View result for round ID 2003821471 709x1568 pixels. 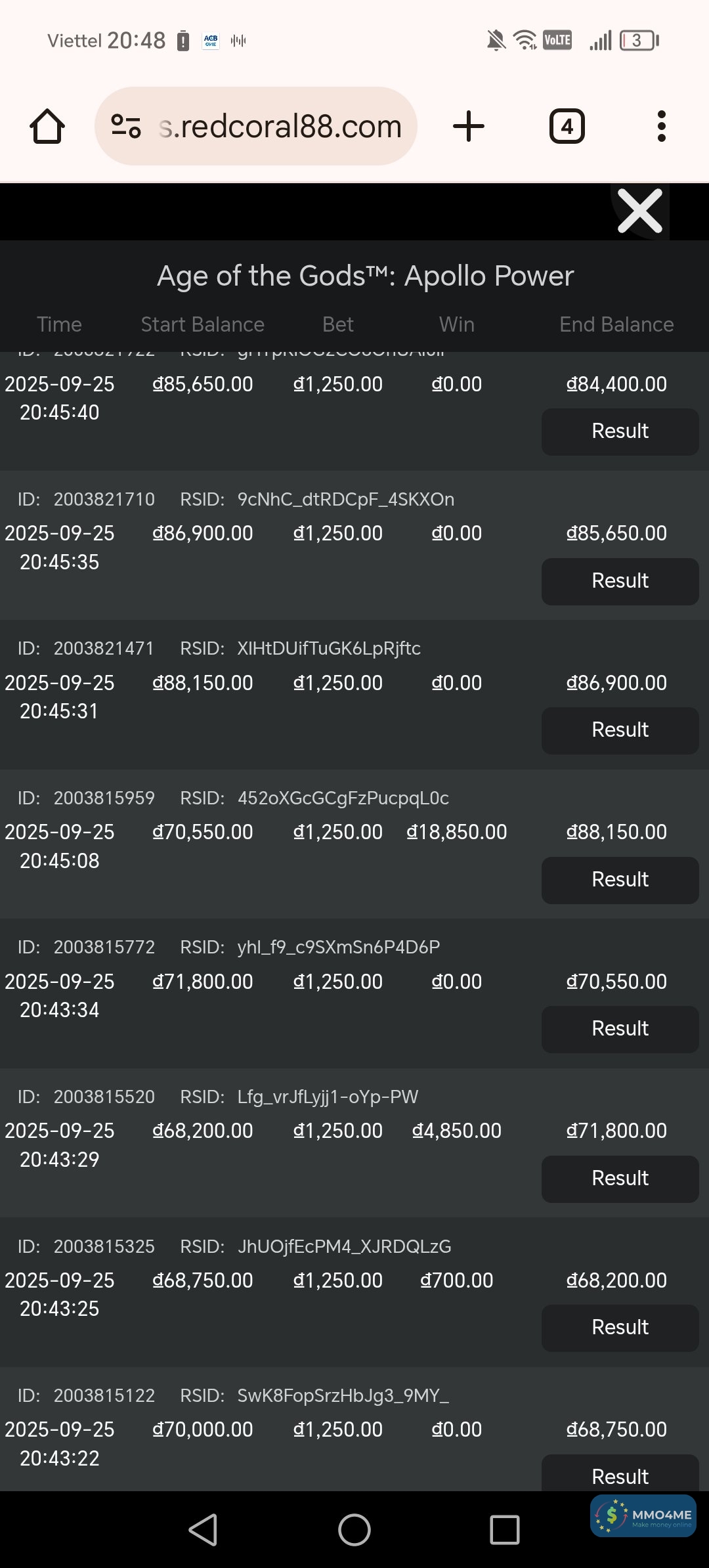620,730
